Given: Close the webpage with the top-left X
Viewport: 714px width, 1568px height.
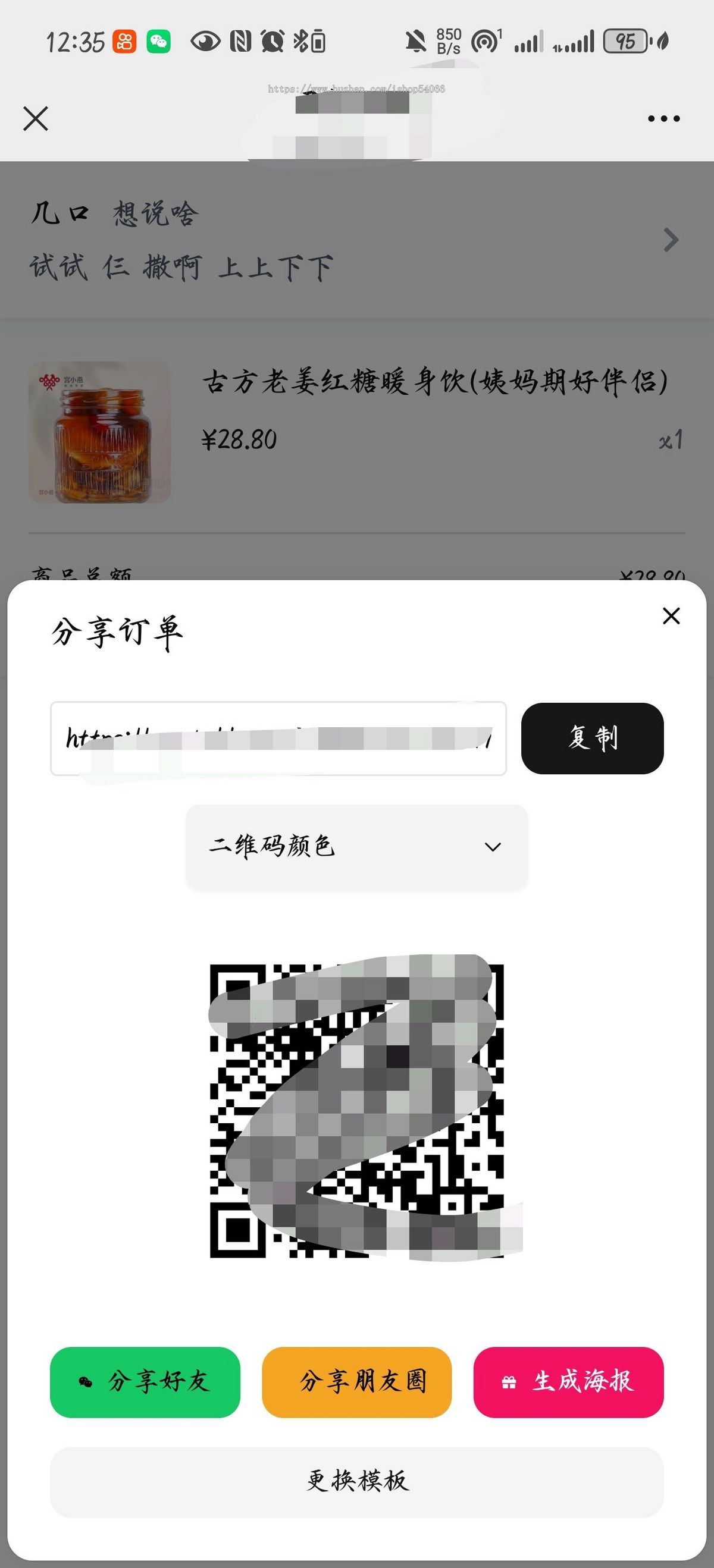Looking at the screenshot, I should pos(35,119).
